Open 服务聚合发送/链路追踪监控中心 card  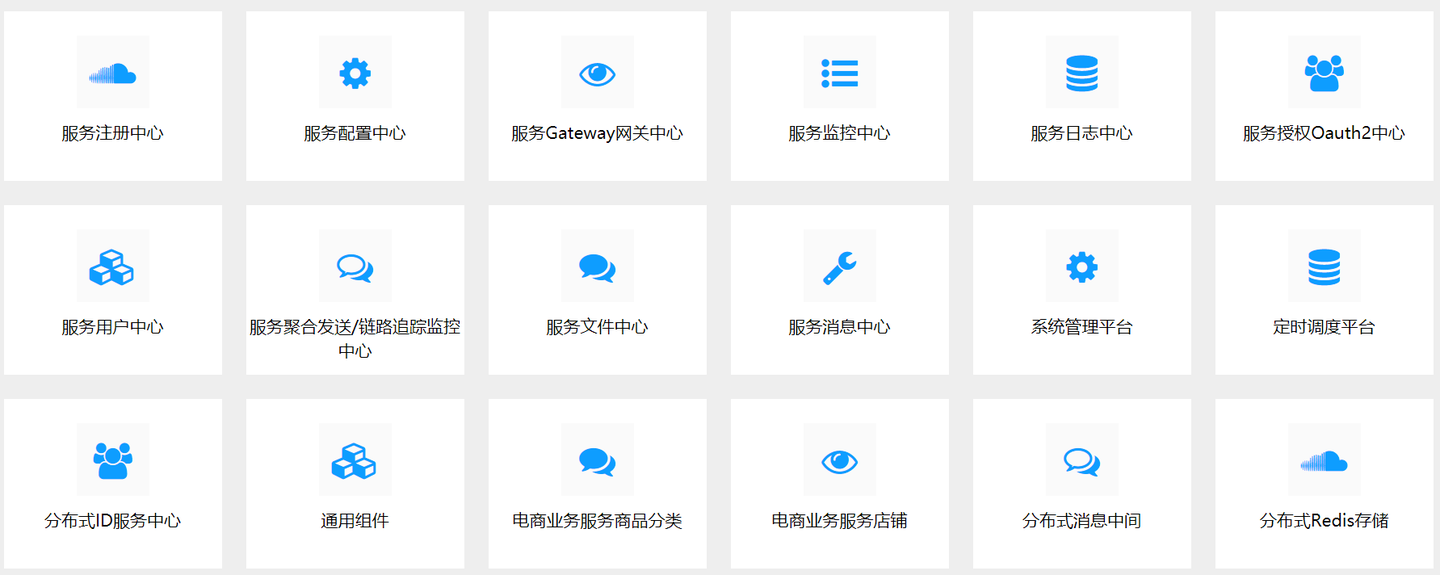coord(355,291)
